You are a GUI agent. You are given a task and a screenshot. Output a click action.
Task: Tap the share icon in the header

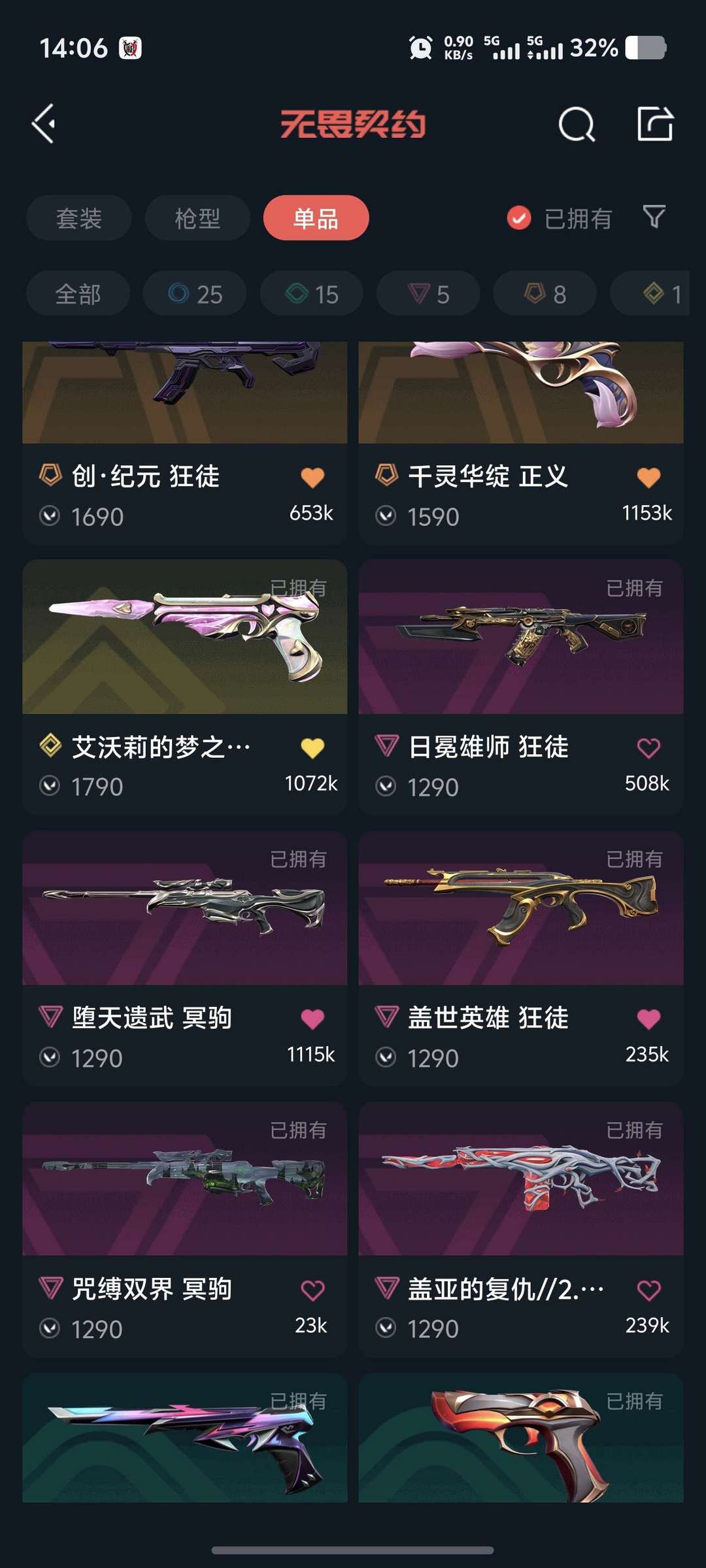pos(655,123)
